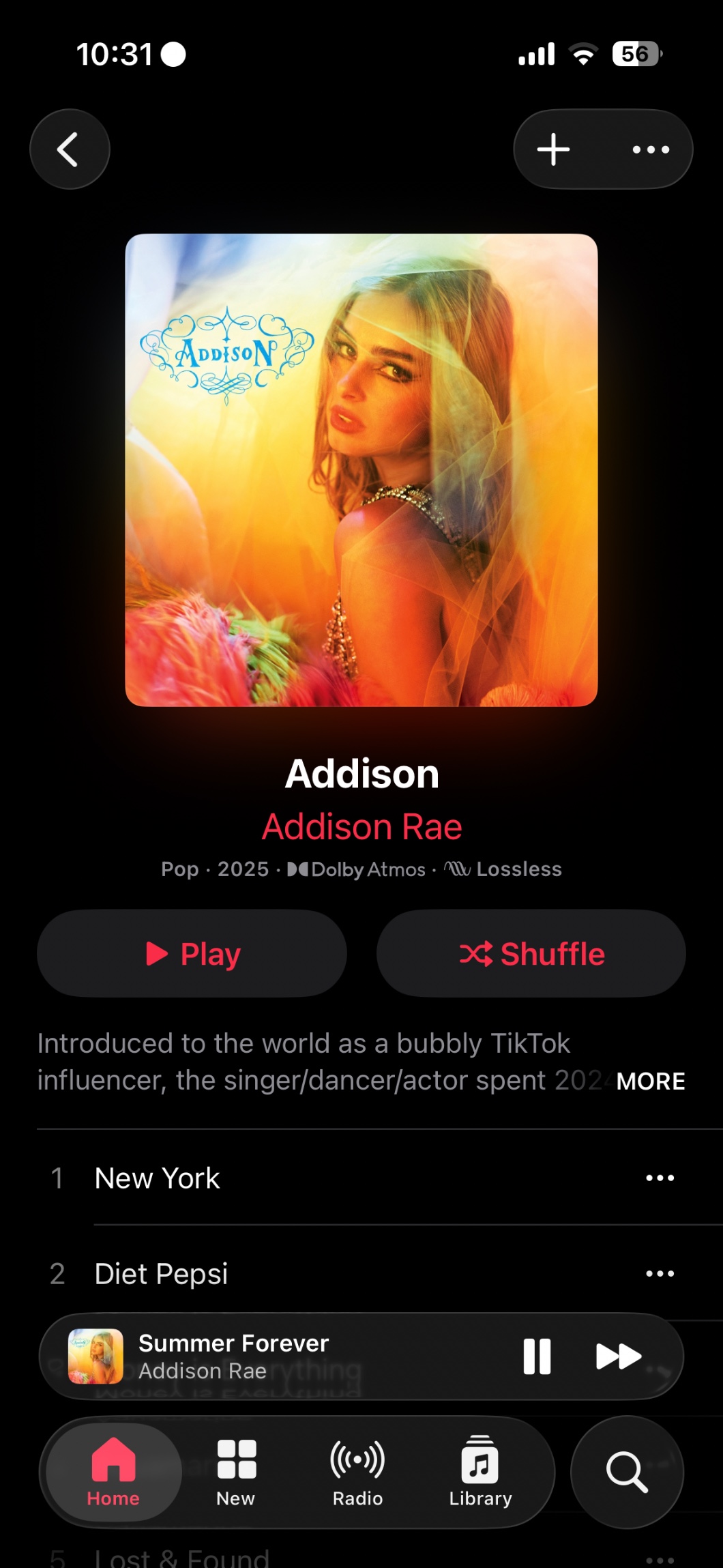
Task: Add the Addison album to library
Action: pos(553,149)
